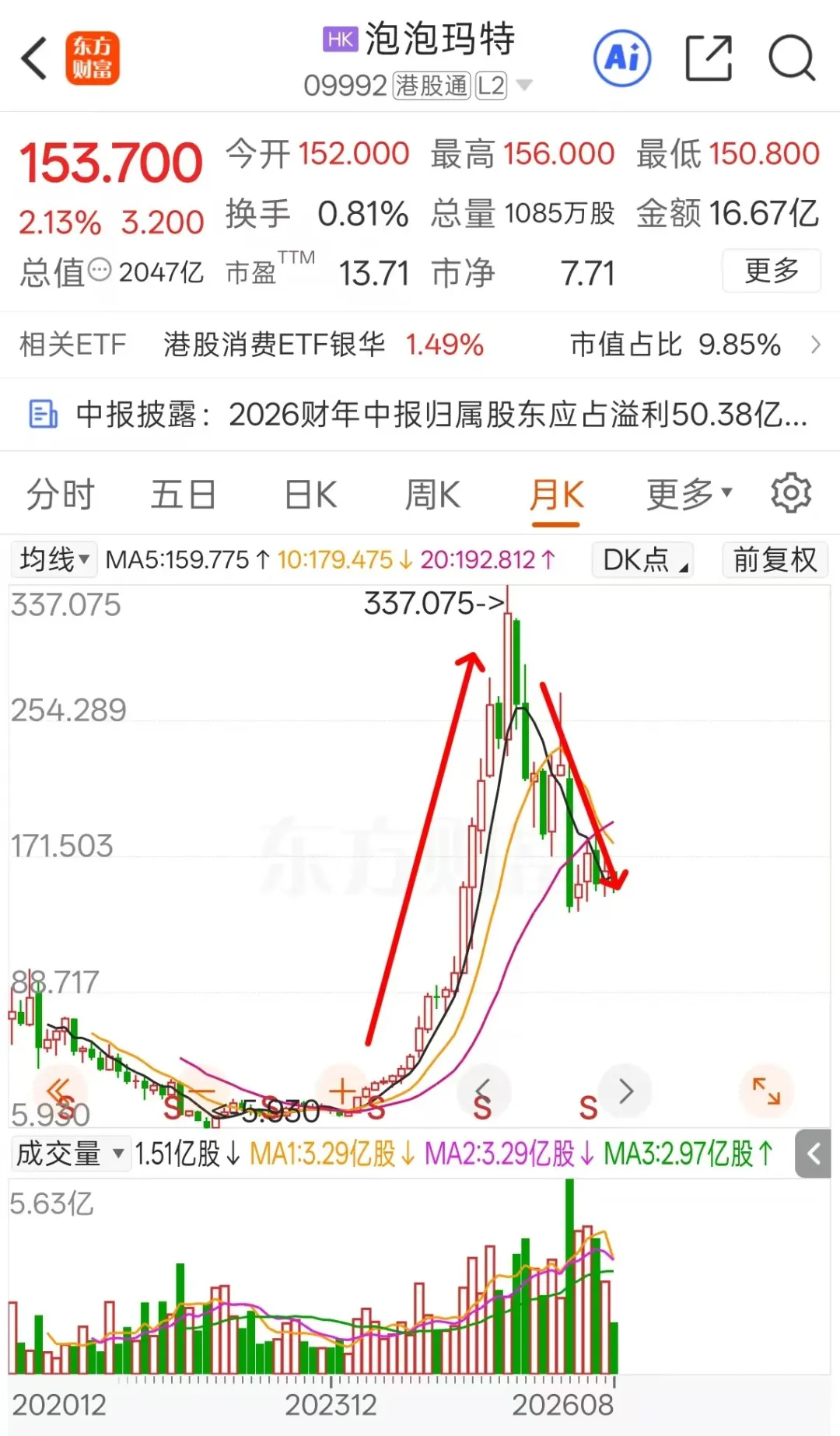Open chart settings gear

point(792,492)
